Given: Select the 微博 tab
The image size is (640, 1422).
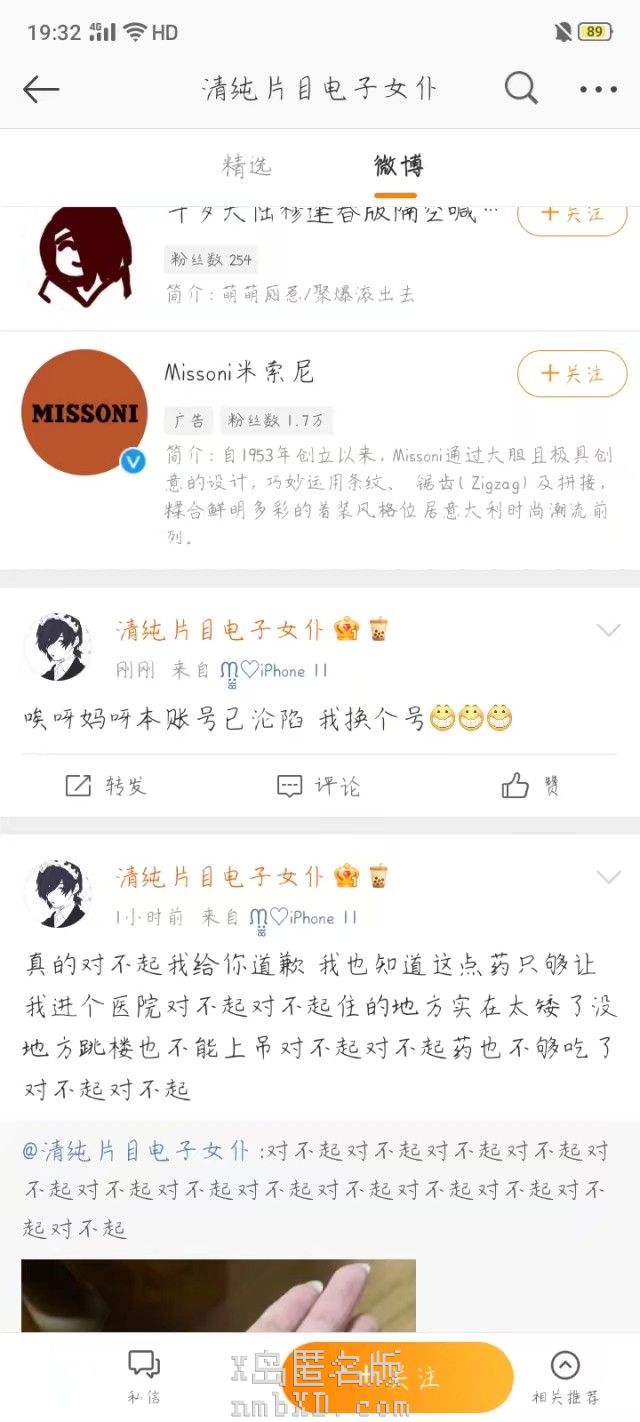Looking at the screenshot, I should click(x=397, y=167).
